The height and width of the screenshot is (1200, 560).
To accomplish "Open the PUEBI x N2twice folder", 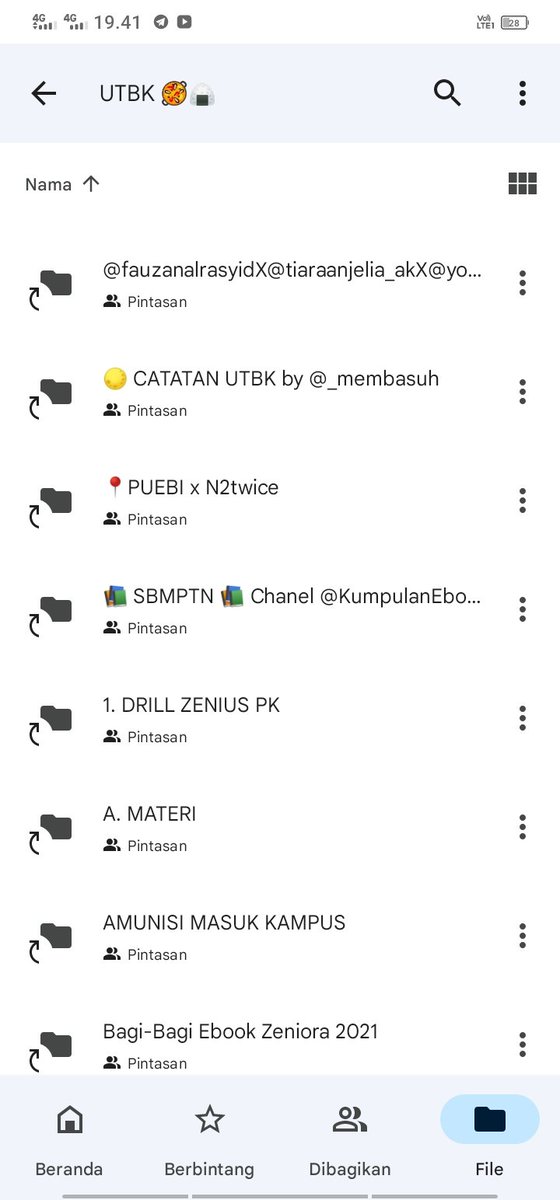I will point(280,501).
